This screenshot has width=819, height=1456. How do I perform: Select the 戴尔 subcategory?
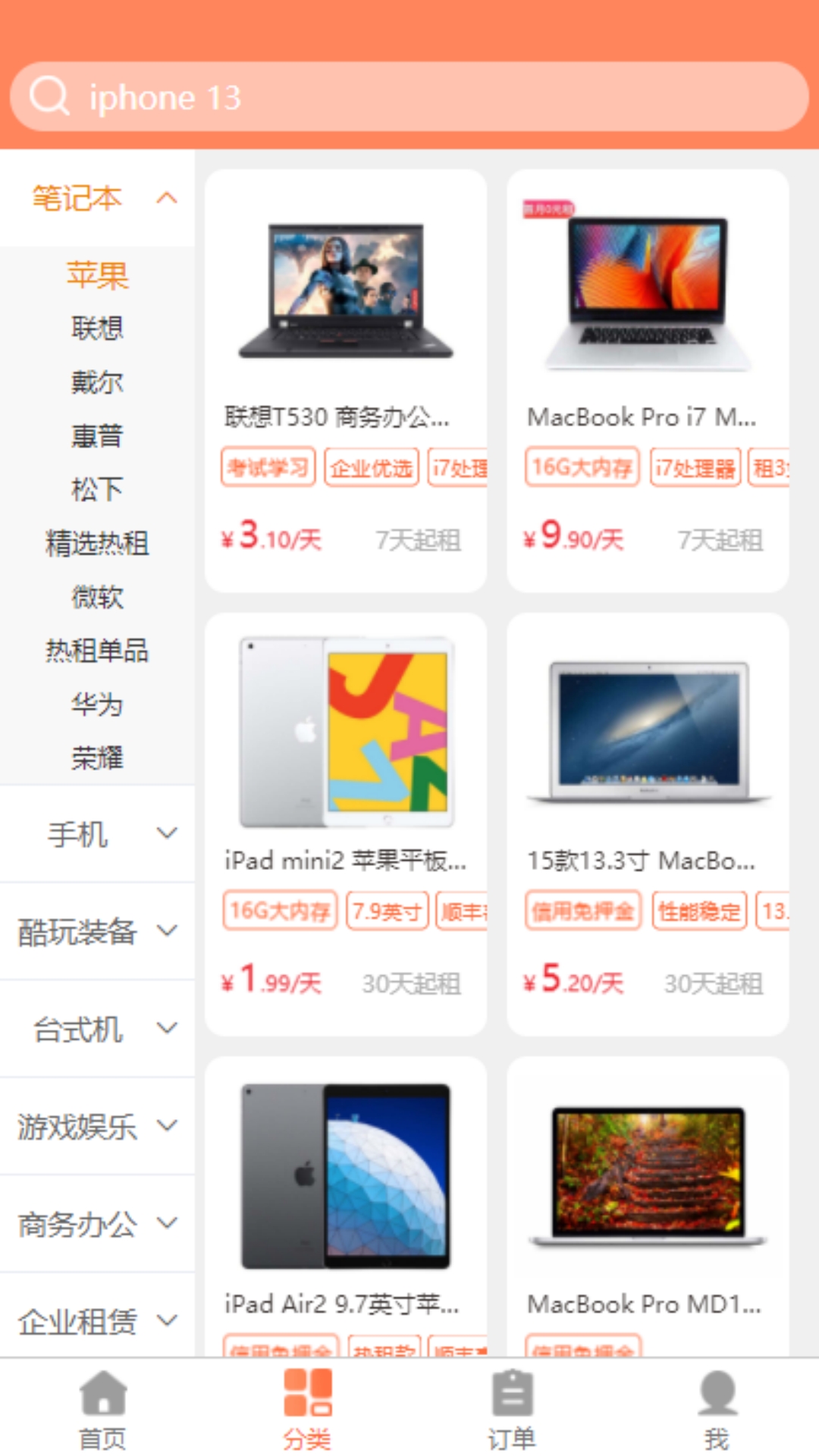97,382
